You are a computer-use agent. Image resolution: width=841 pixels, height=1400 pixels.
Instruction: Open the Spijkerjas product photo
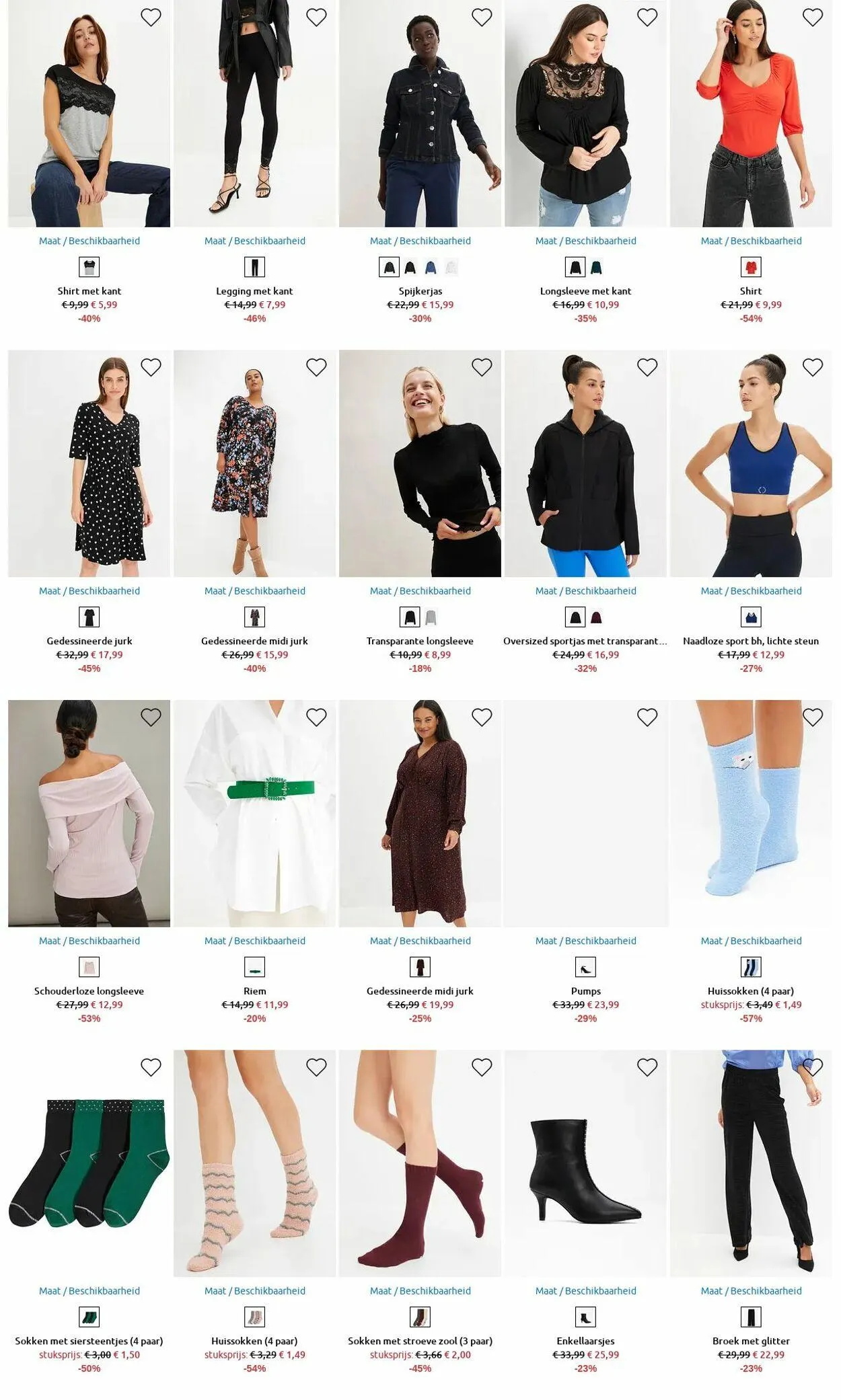click(420, 114)
